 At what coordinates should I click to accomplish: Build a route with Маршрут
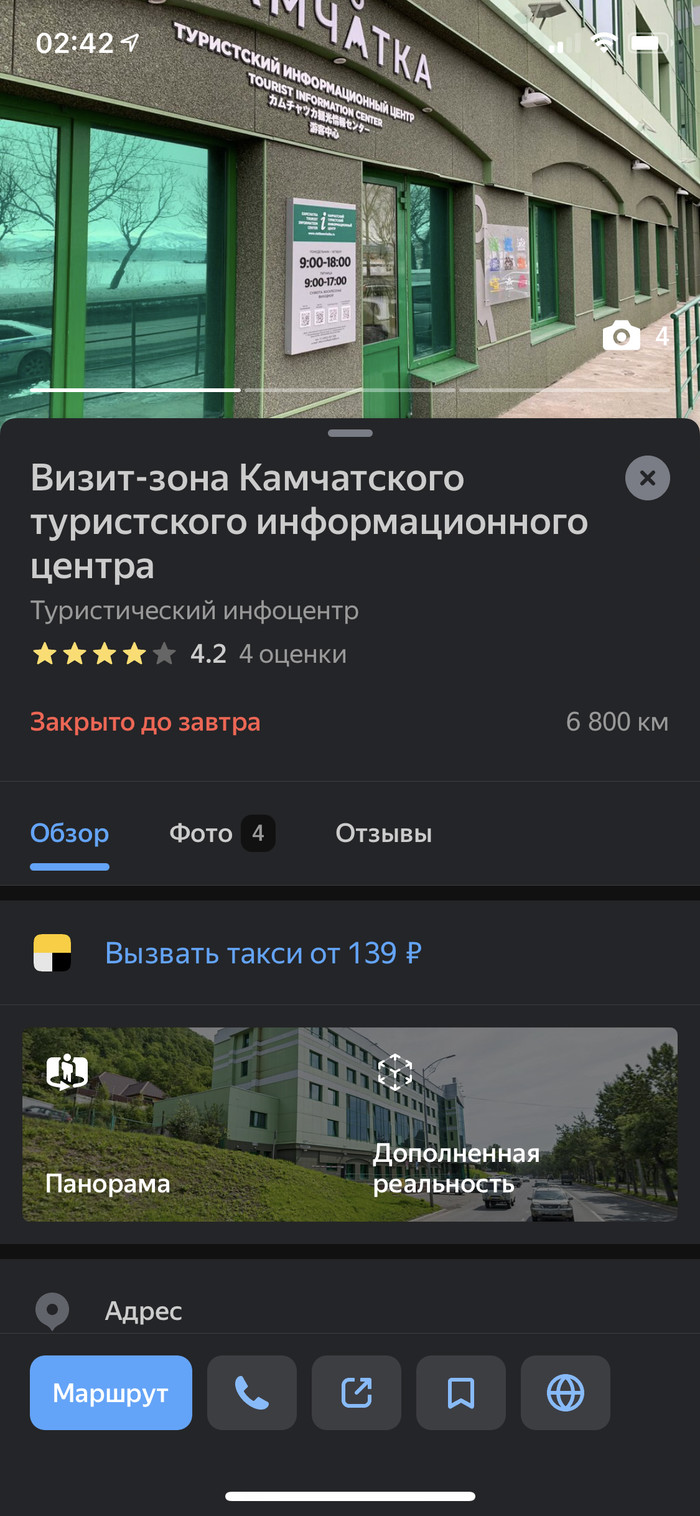click(x=111, y=1392)
